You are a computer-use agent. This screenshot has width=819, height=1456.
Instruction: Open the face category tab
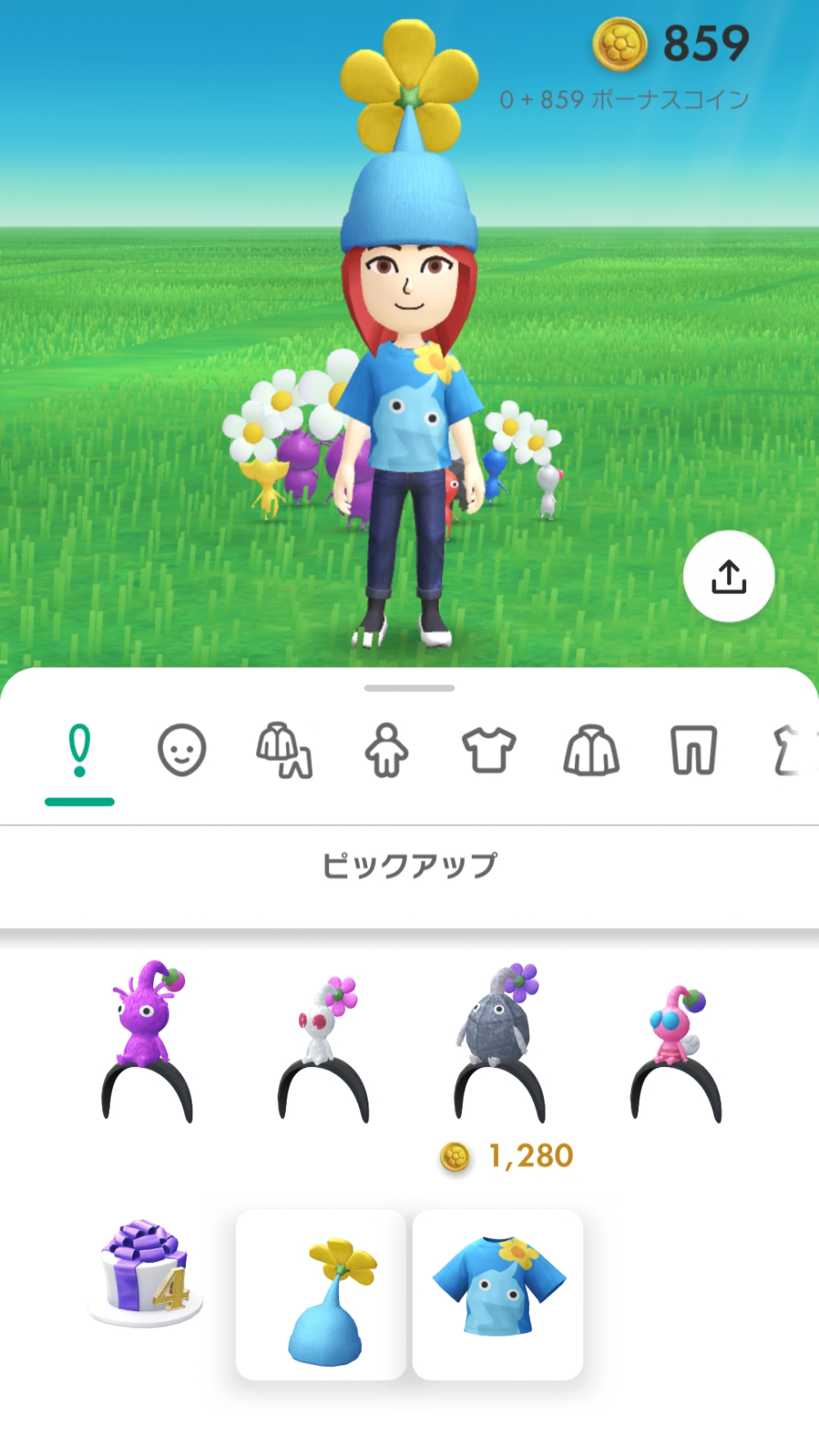[181, 749]
